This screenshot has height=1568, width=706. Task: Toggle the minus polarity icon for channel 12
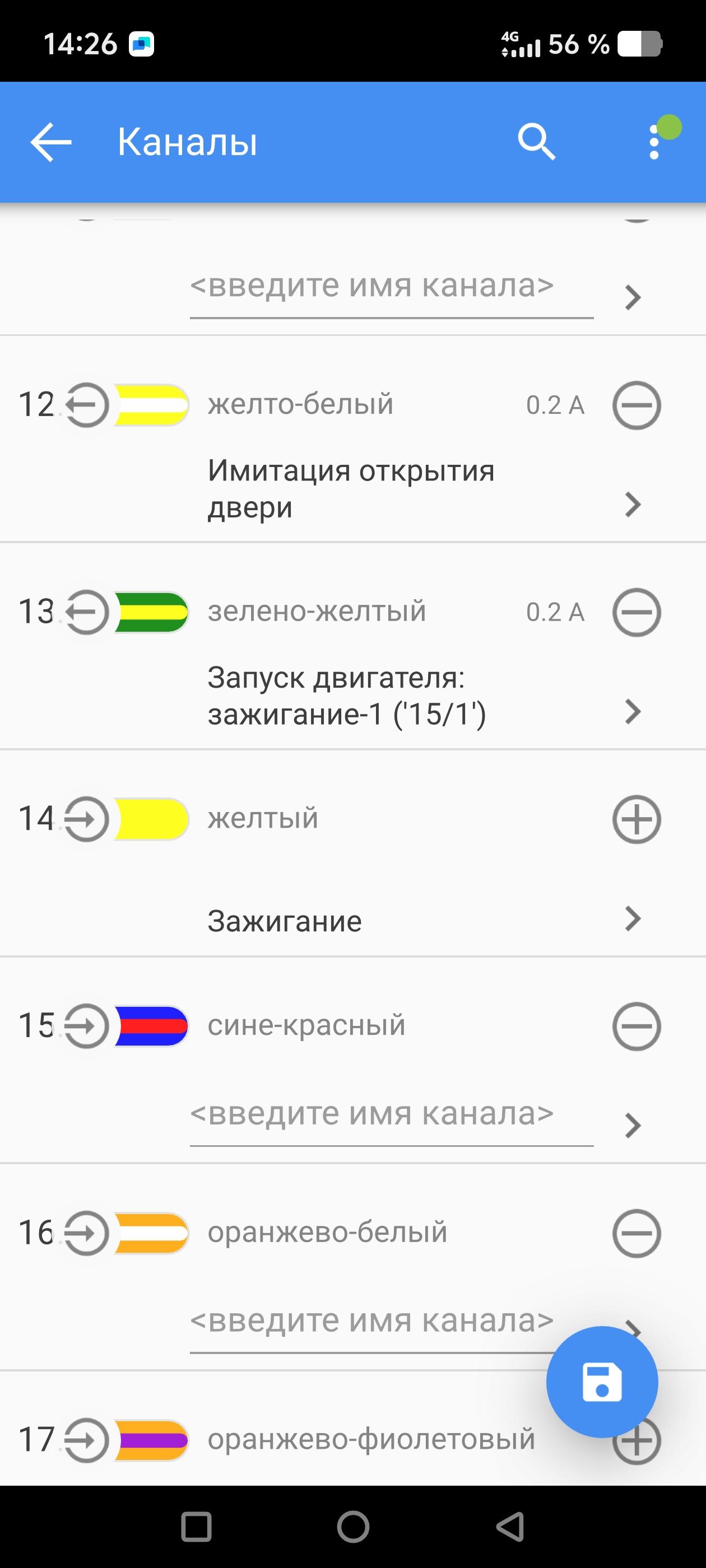(x=637, y=405)
